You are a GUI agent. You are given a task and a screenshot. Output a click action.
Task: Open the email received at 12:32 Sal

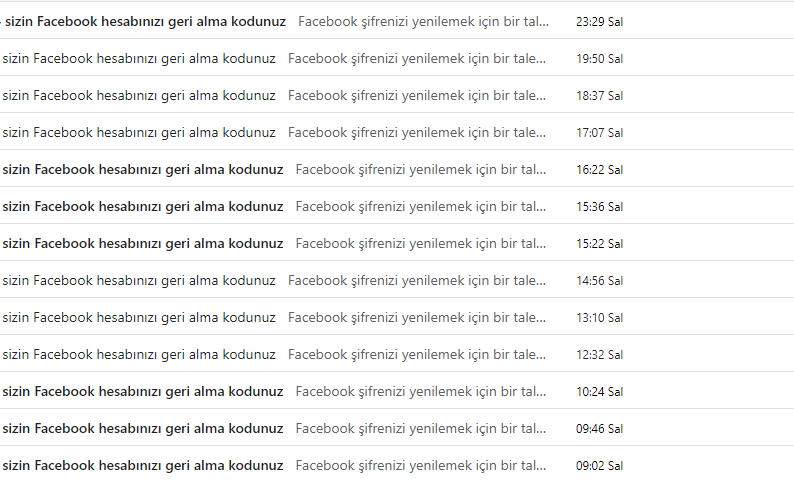point(397,353)
